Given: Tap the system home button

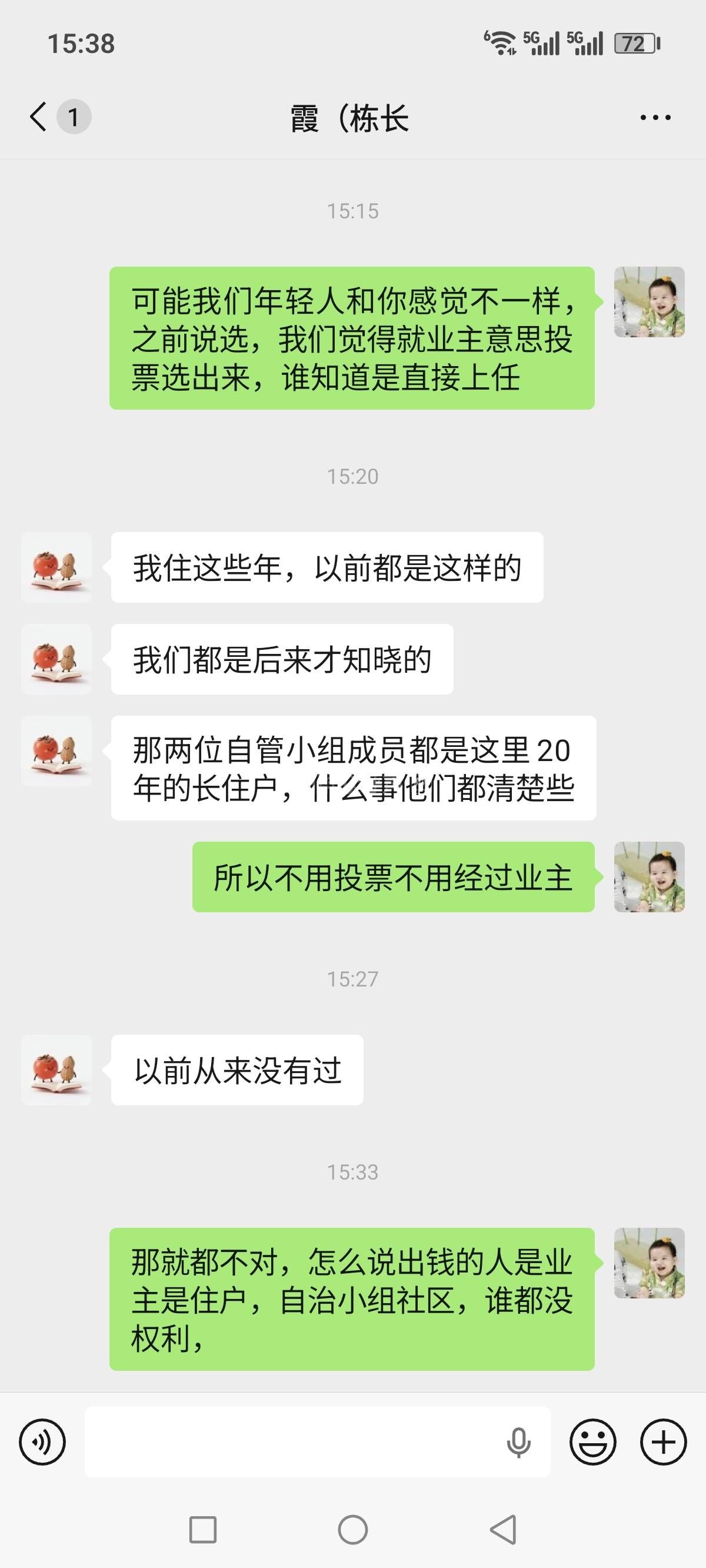Looking at the screenshot, I should (x=353, y=1529).
